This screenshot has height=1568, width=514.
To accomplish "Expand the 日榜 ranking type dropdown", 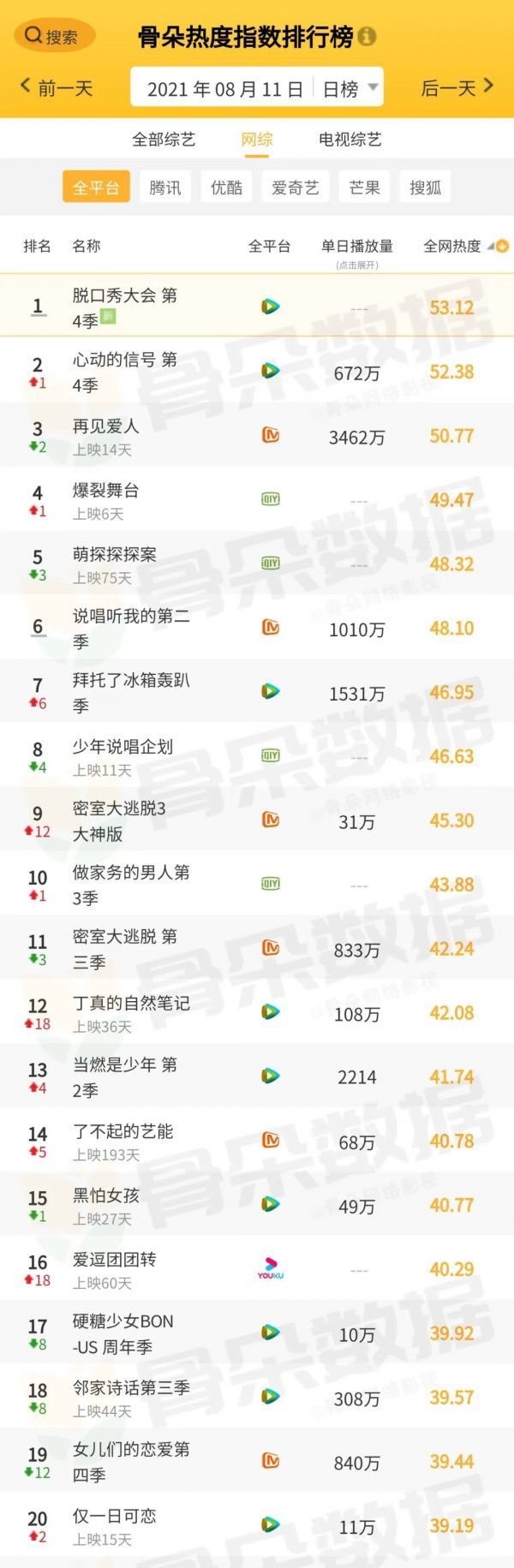I will [x=350, y=89].
